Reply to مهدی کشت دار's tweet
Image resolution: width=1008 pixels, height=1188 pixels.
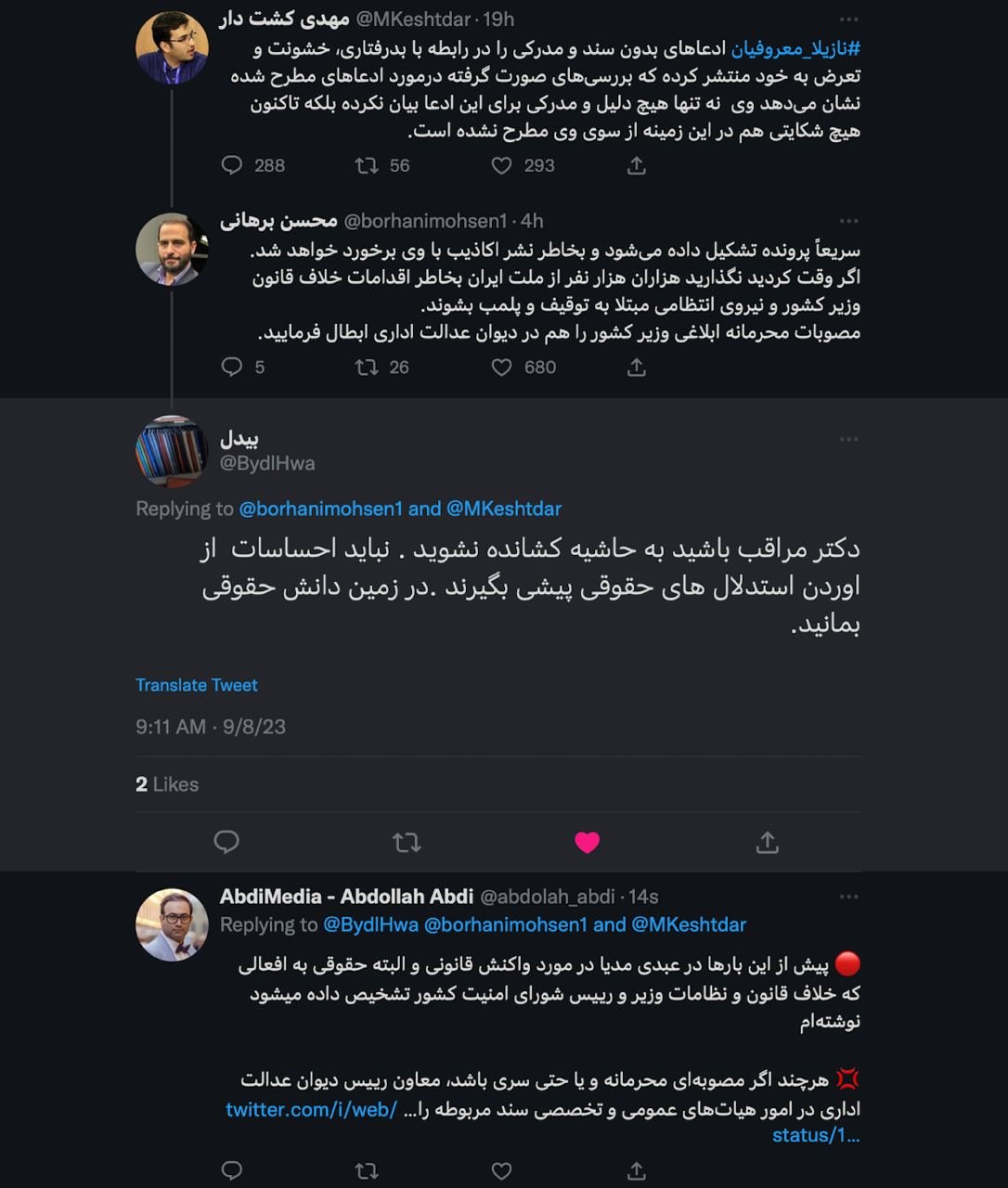pos(232,165)
